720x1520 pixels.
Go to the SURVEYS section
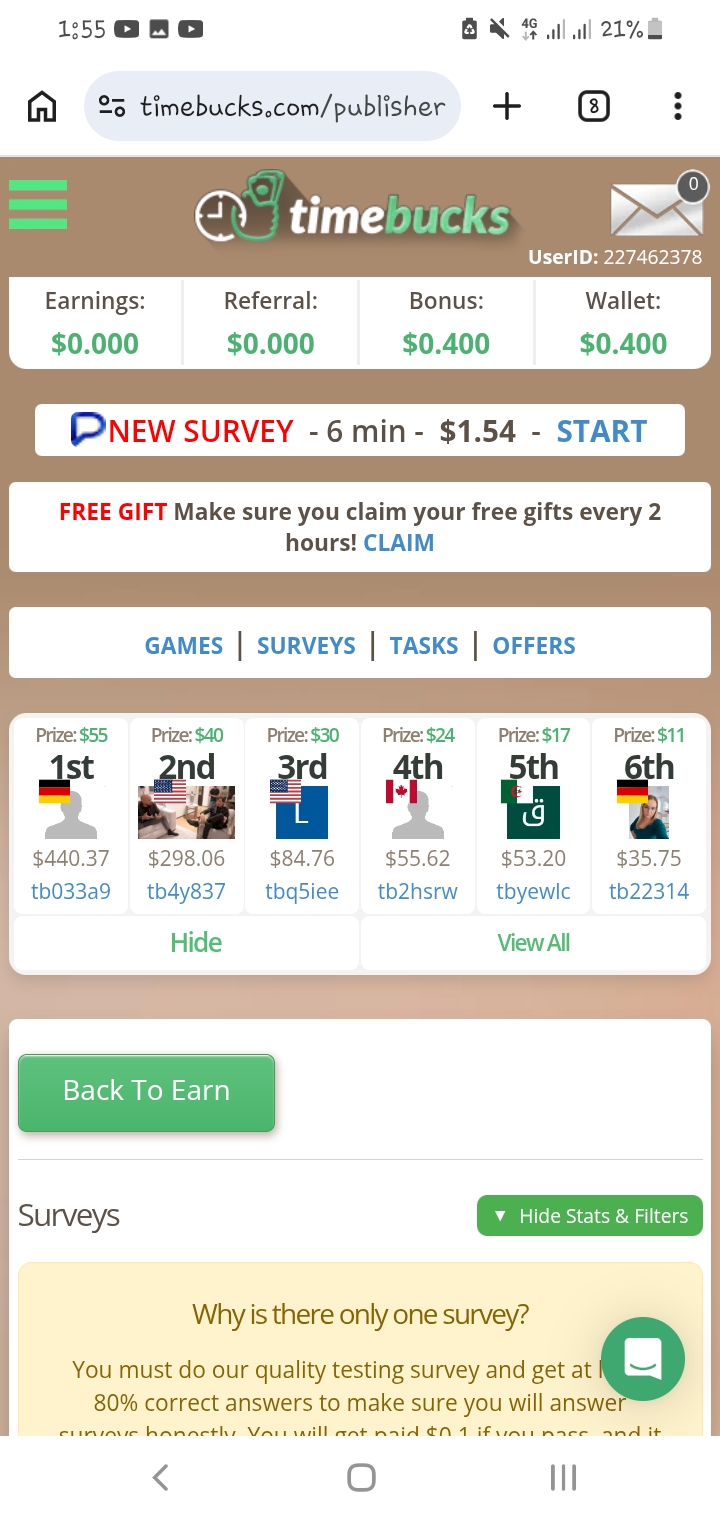pos(306,646)
